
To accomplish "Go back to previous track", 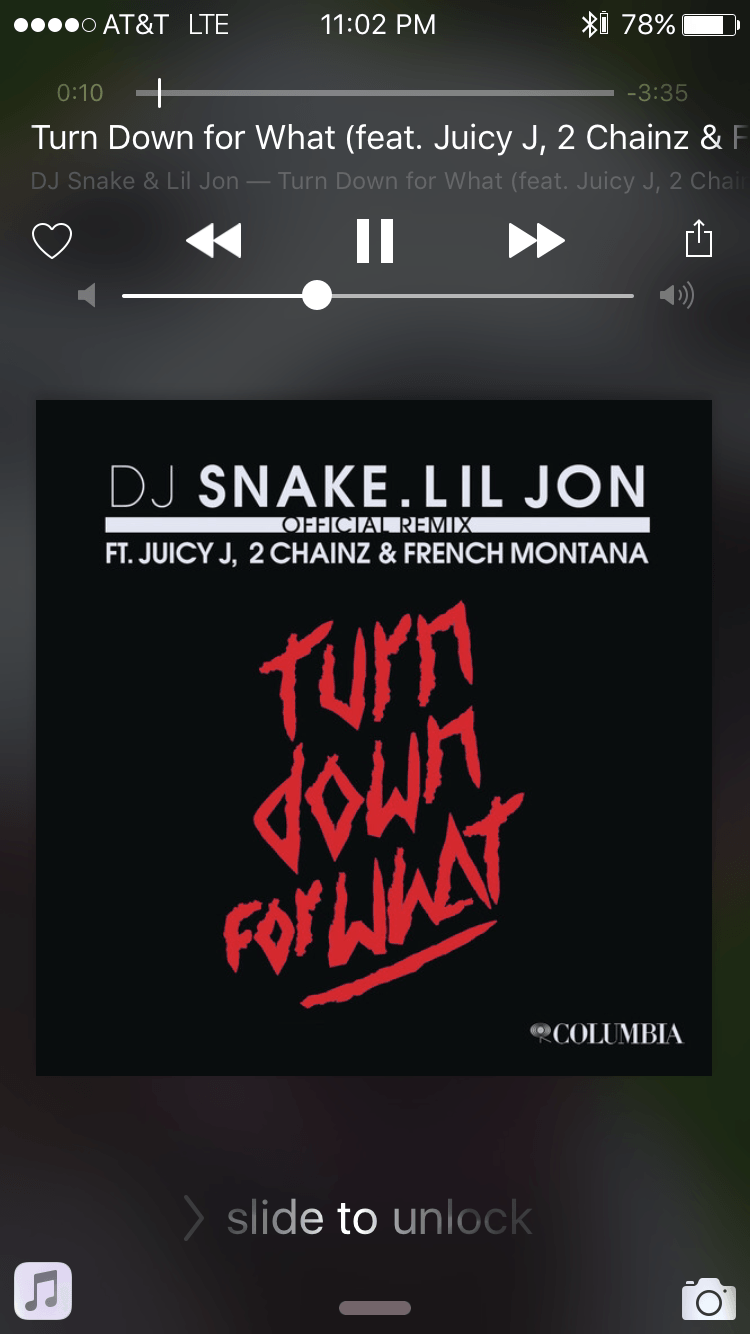I will pyautogui.click(x=214, y=241).
